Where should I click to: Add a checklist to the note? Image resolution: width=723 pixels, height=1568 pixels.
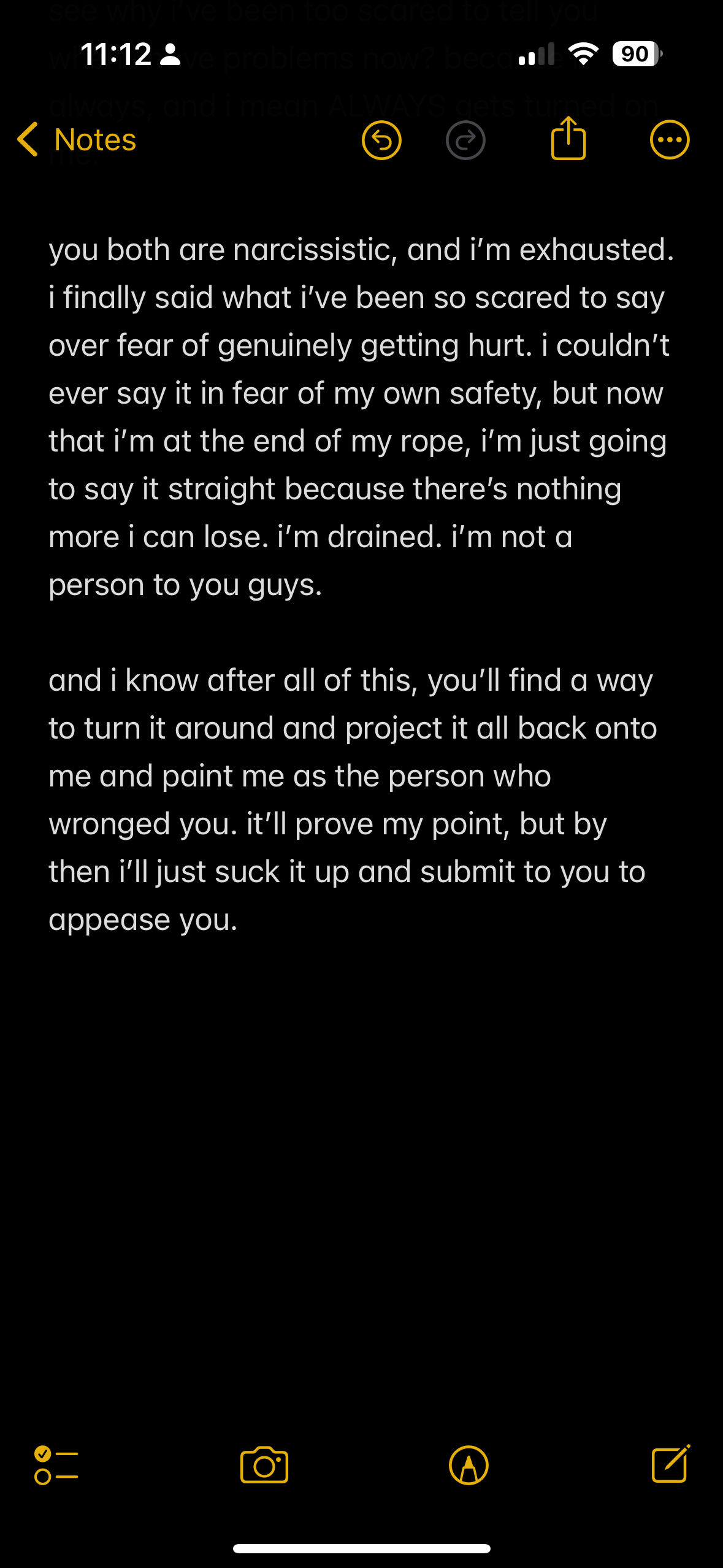pos(56,1465)
